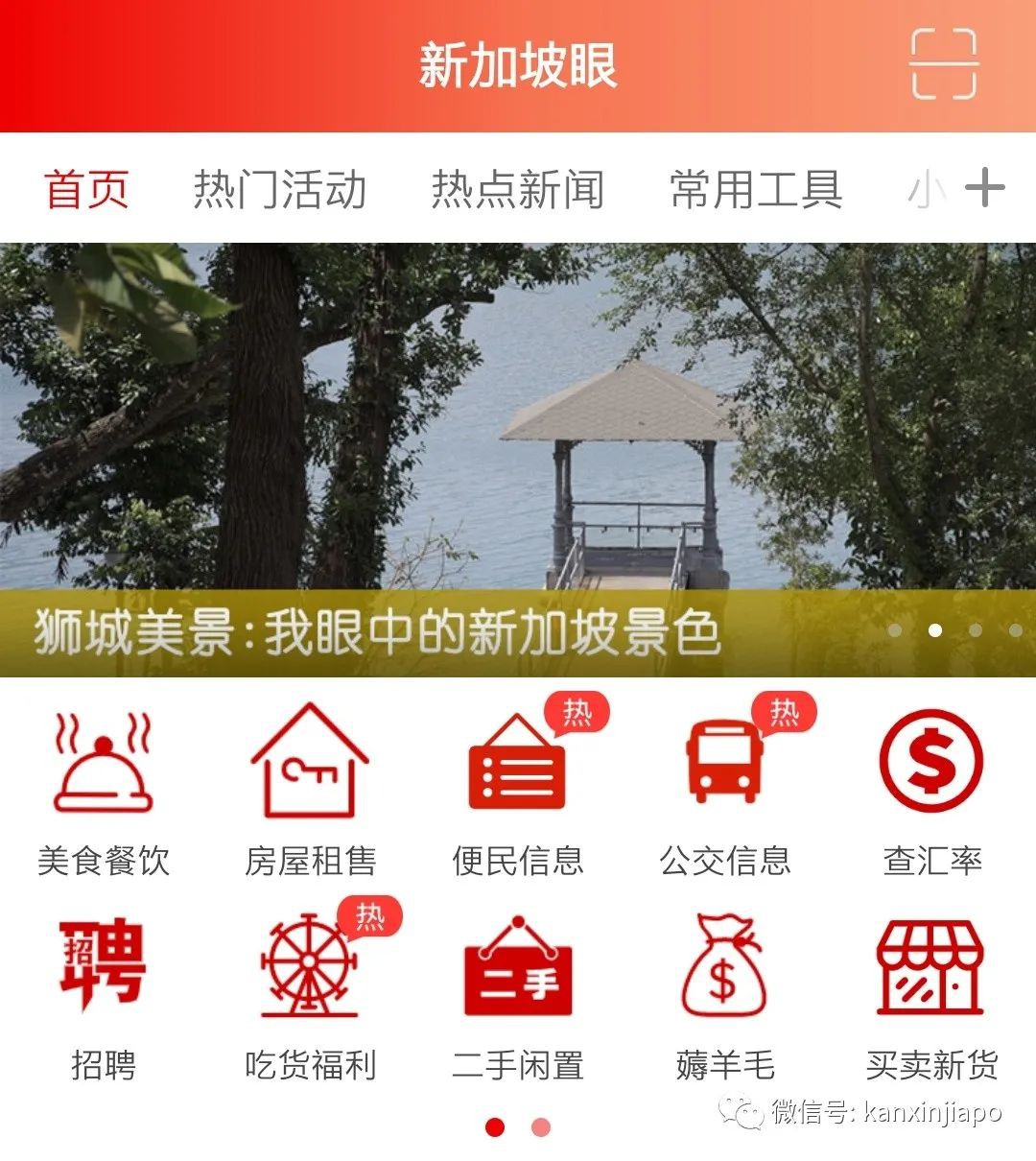Jump to the second icon grid page dot
1036x1161 pixels.
point(541,1127)
